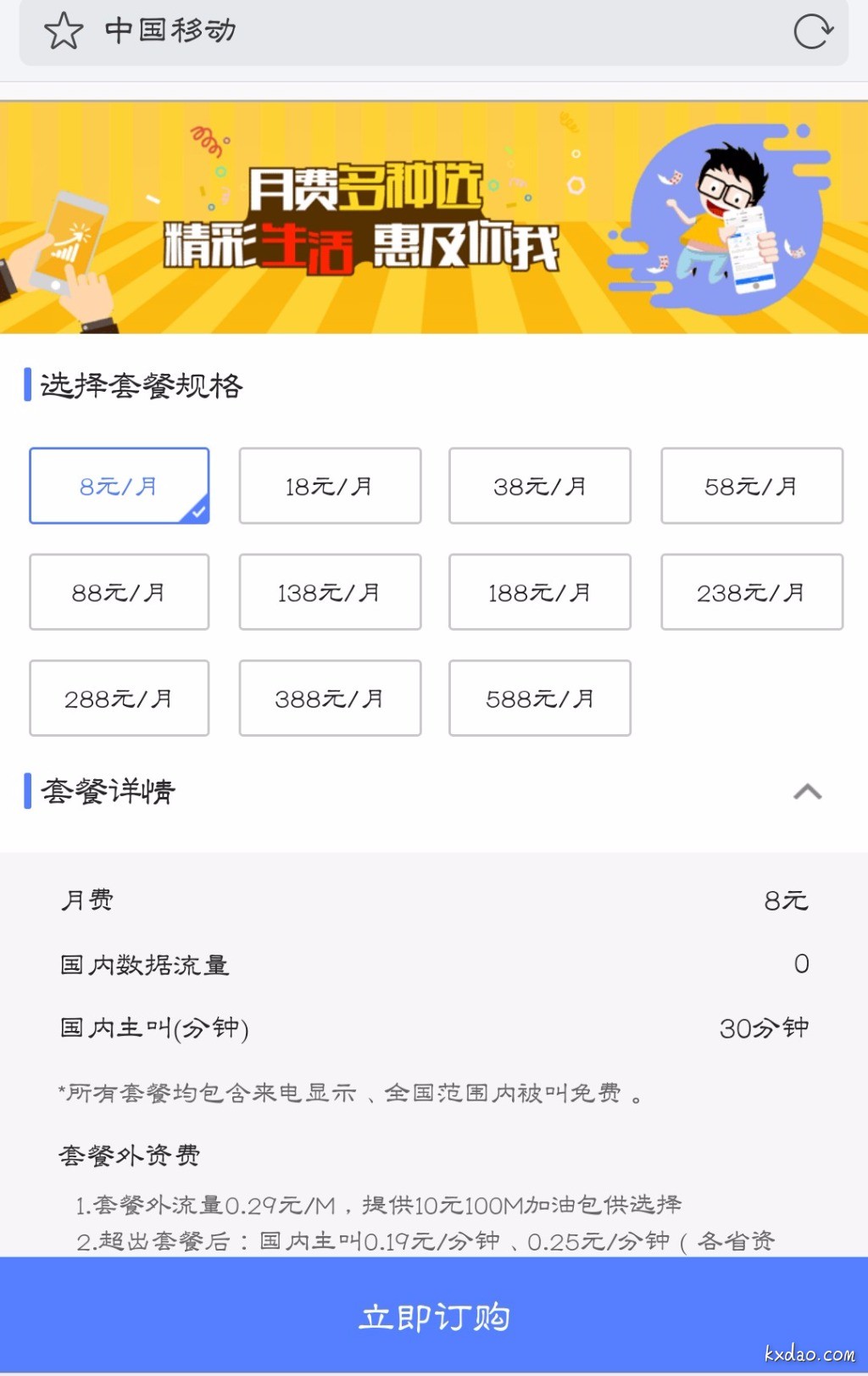Screen dimensions: 868x1376
Task: Pick the 138元/月 plan
Action: pos(330,592)
